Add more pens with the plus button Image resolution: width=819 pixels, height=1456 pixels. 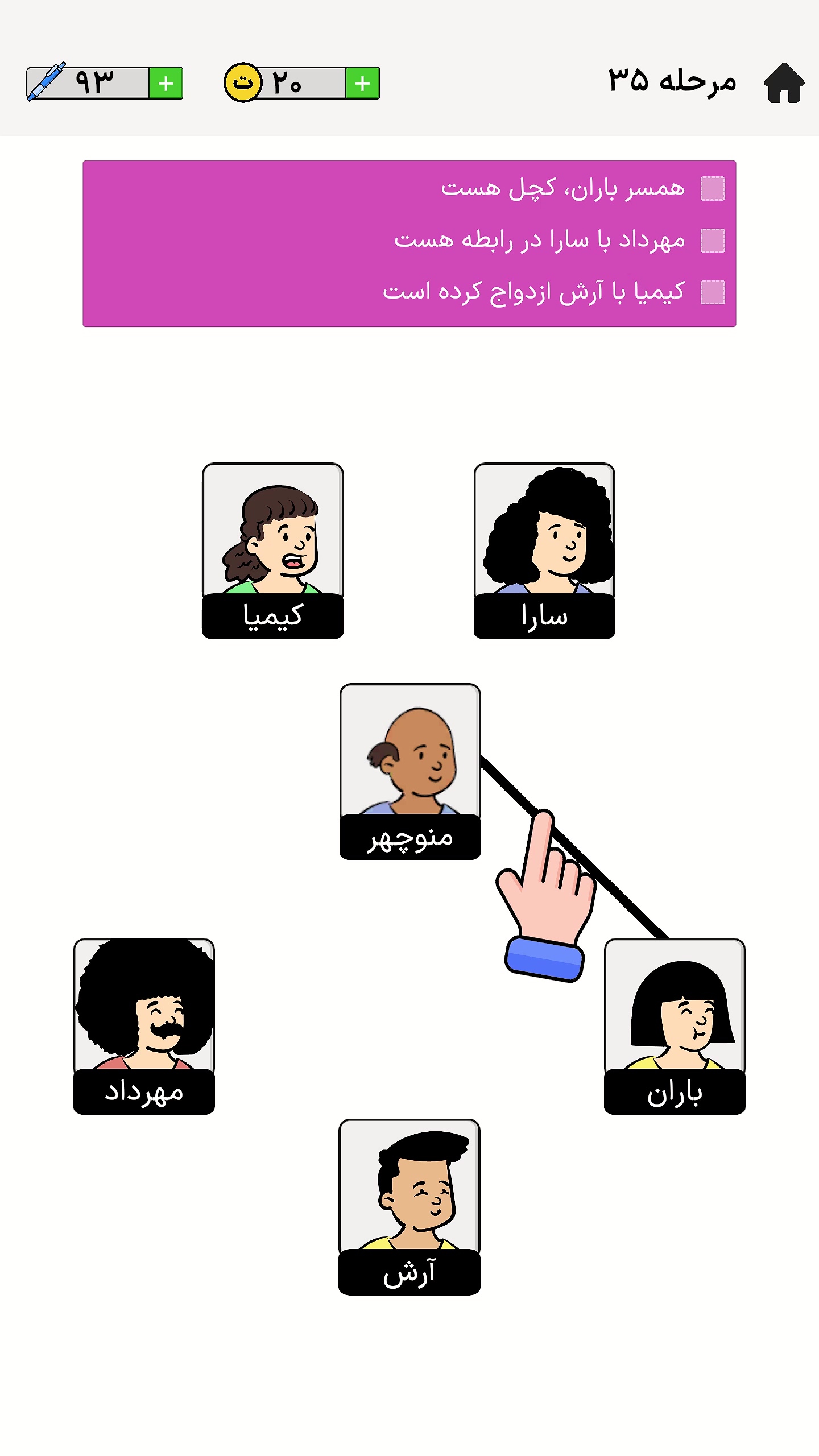pyautogui.click(x=166, y=84)
